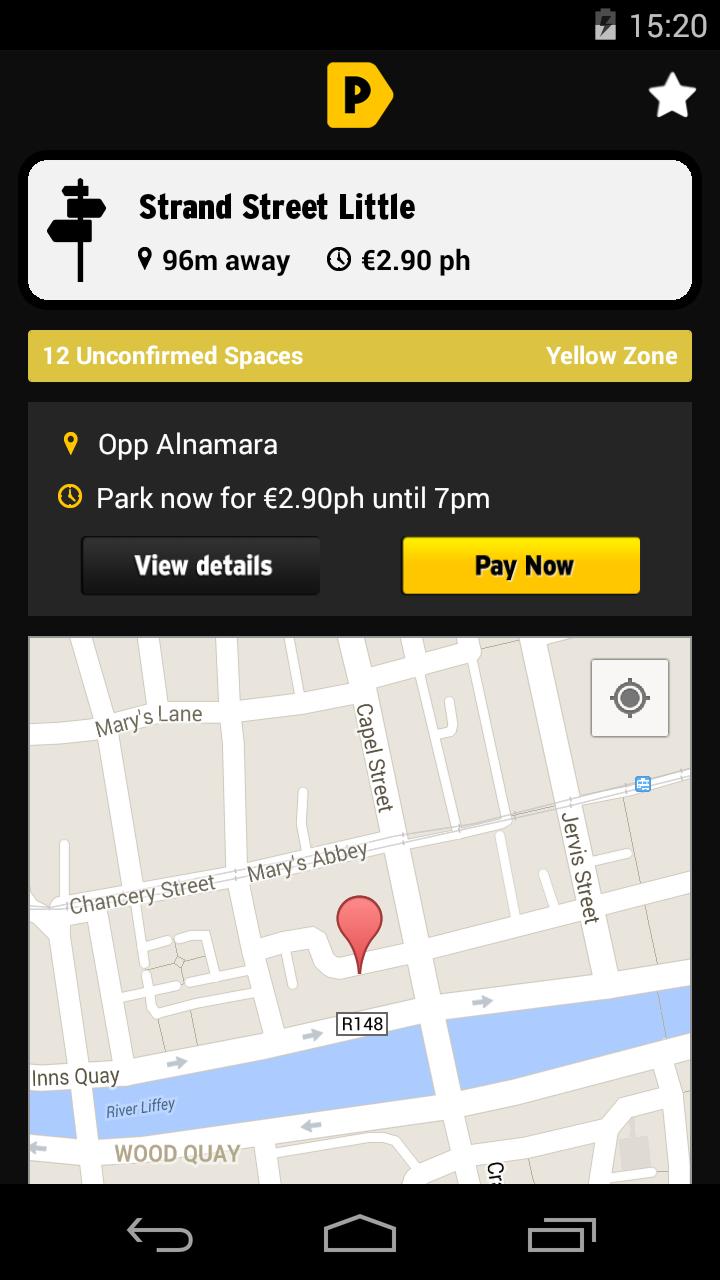
Task: Add this location to favourites with the star
Action: click(x=671, y=96)
